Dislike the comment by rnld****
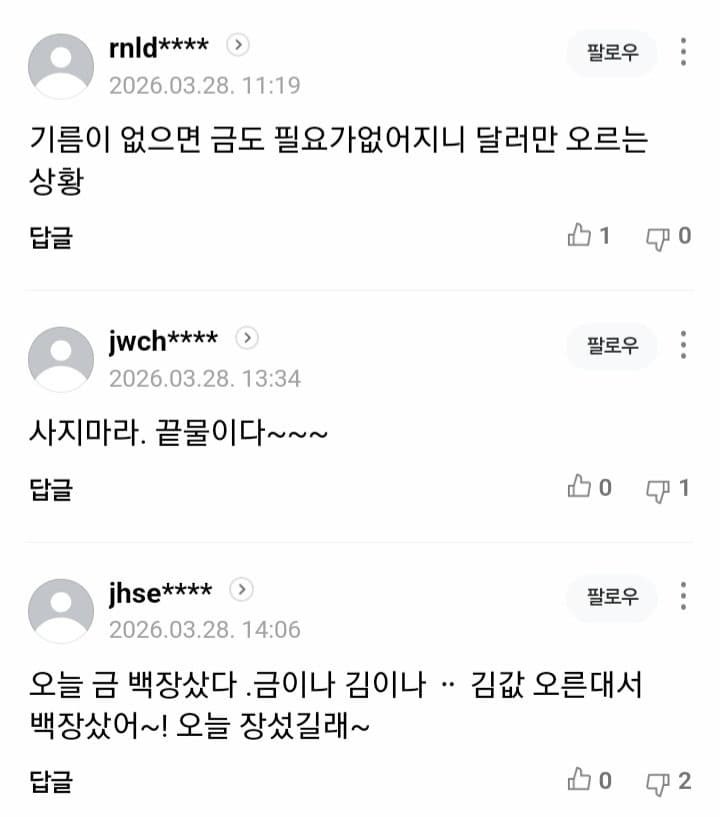The height and width of the screenshot is (817, 720). coord(658,237)
